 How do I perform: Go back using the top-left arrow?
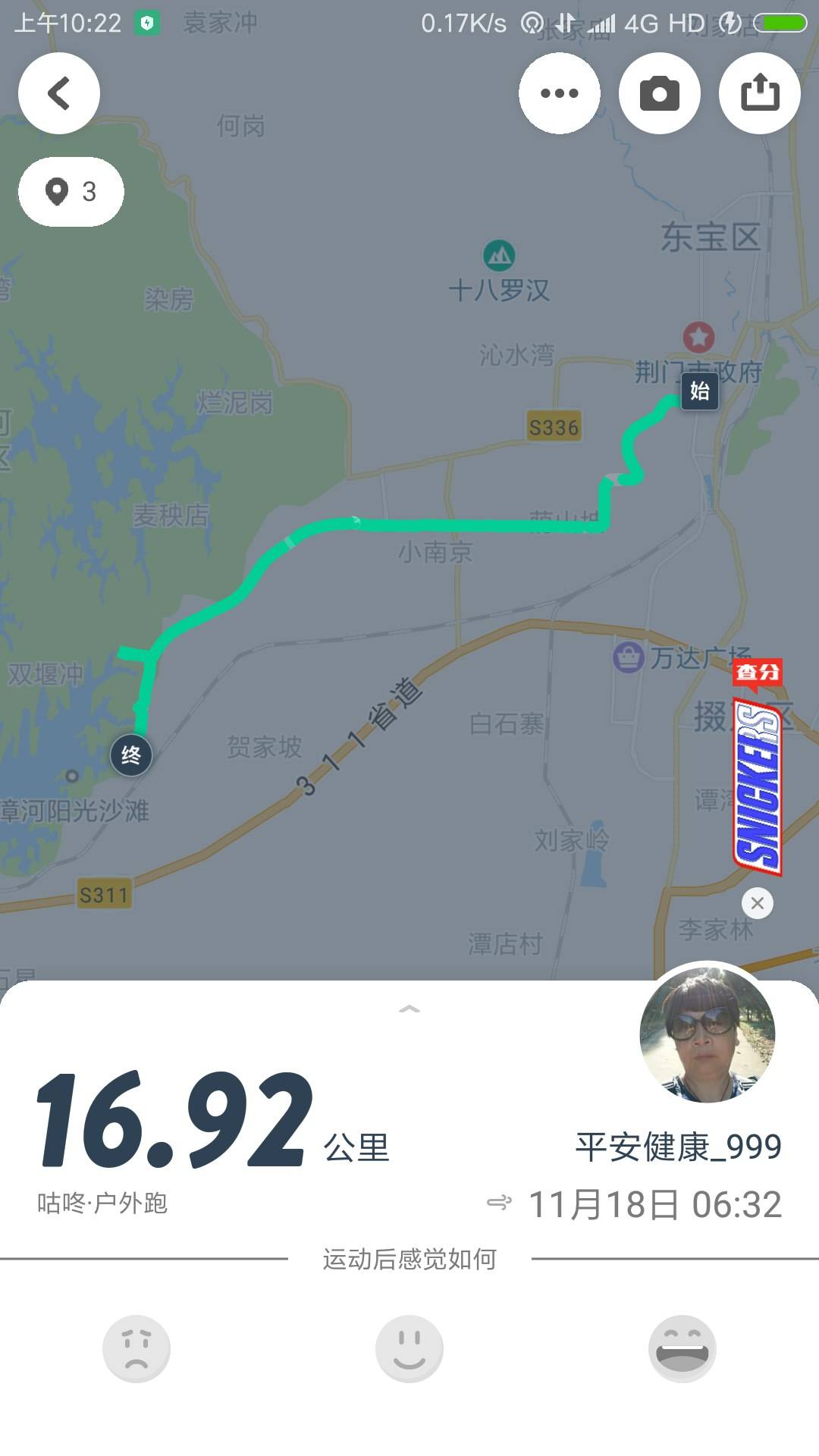tap(59, 93)
